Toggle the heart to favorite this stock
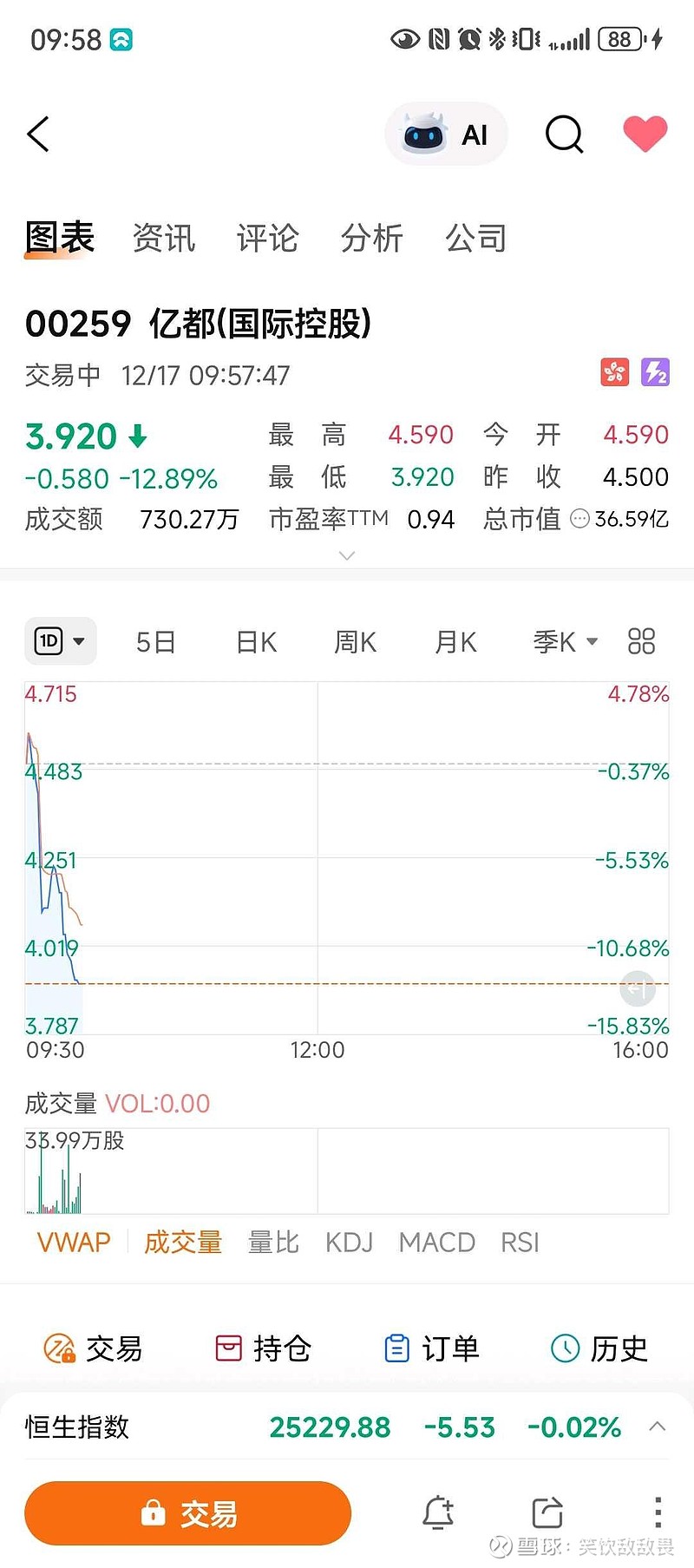694x1568 pixels. click(645, 134)
